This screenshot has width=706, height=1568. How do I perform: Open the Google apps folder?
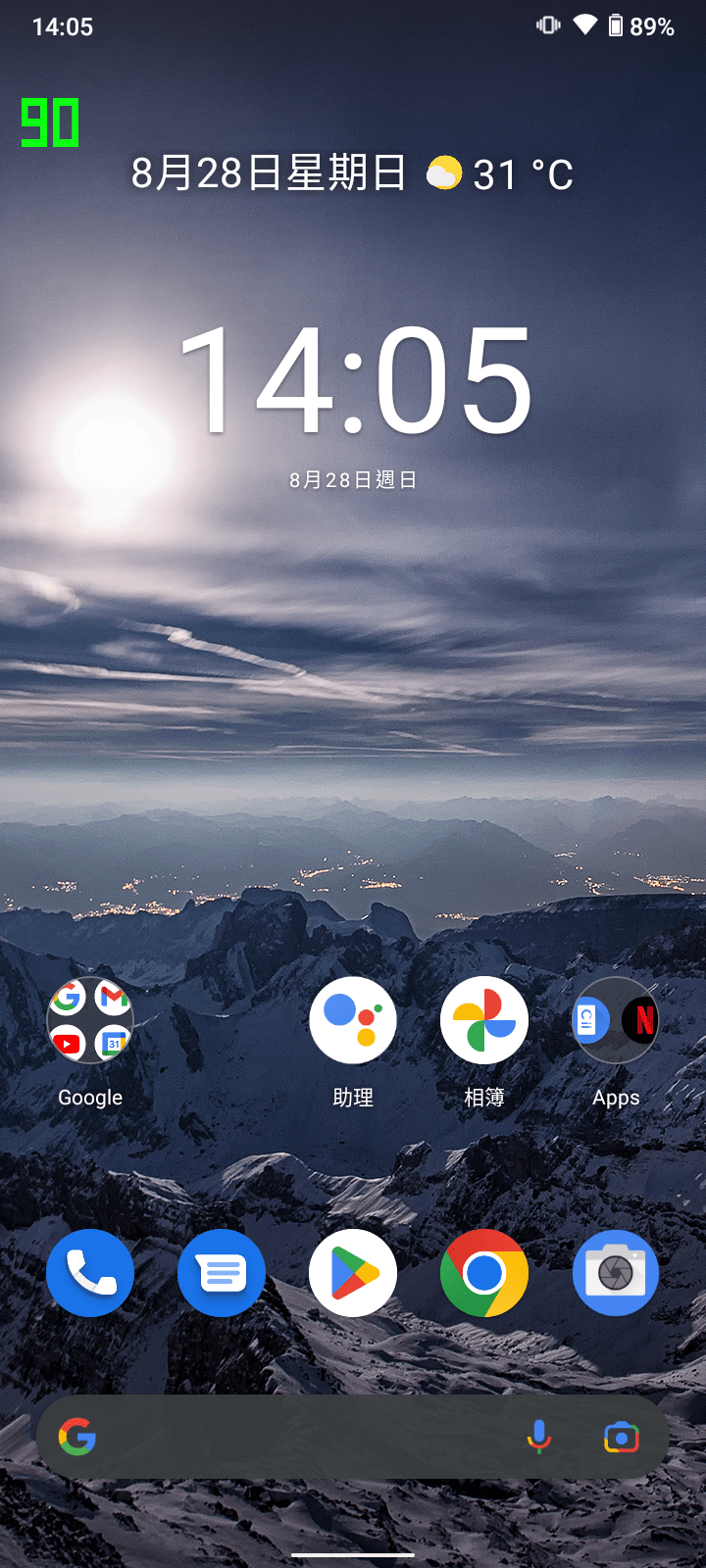pos(90,1021)
